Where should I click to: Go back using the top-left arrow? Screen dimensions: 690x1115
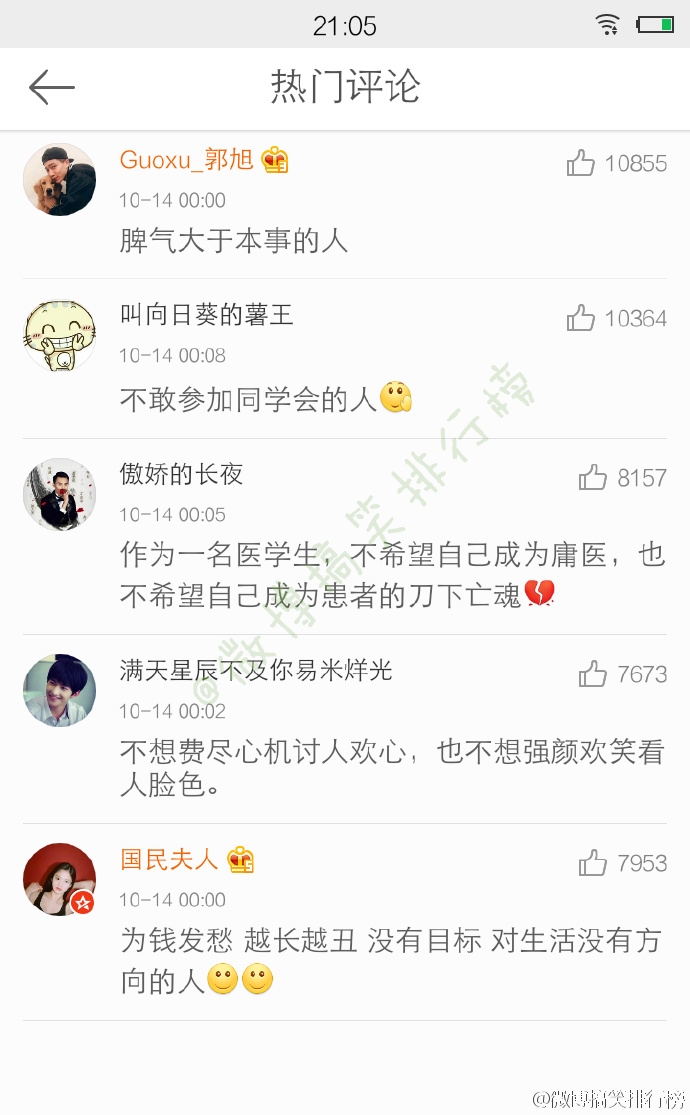click(x=51, y=87)
